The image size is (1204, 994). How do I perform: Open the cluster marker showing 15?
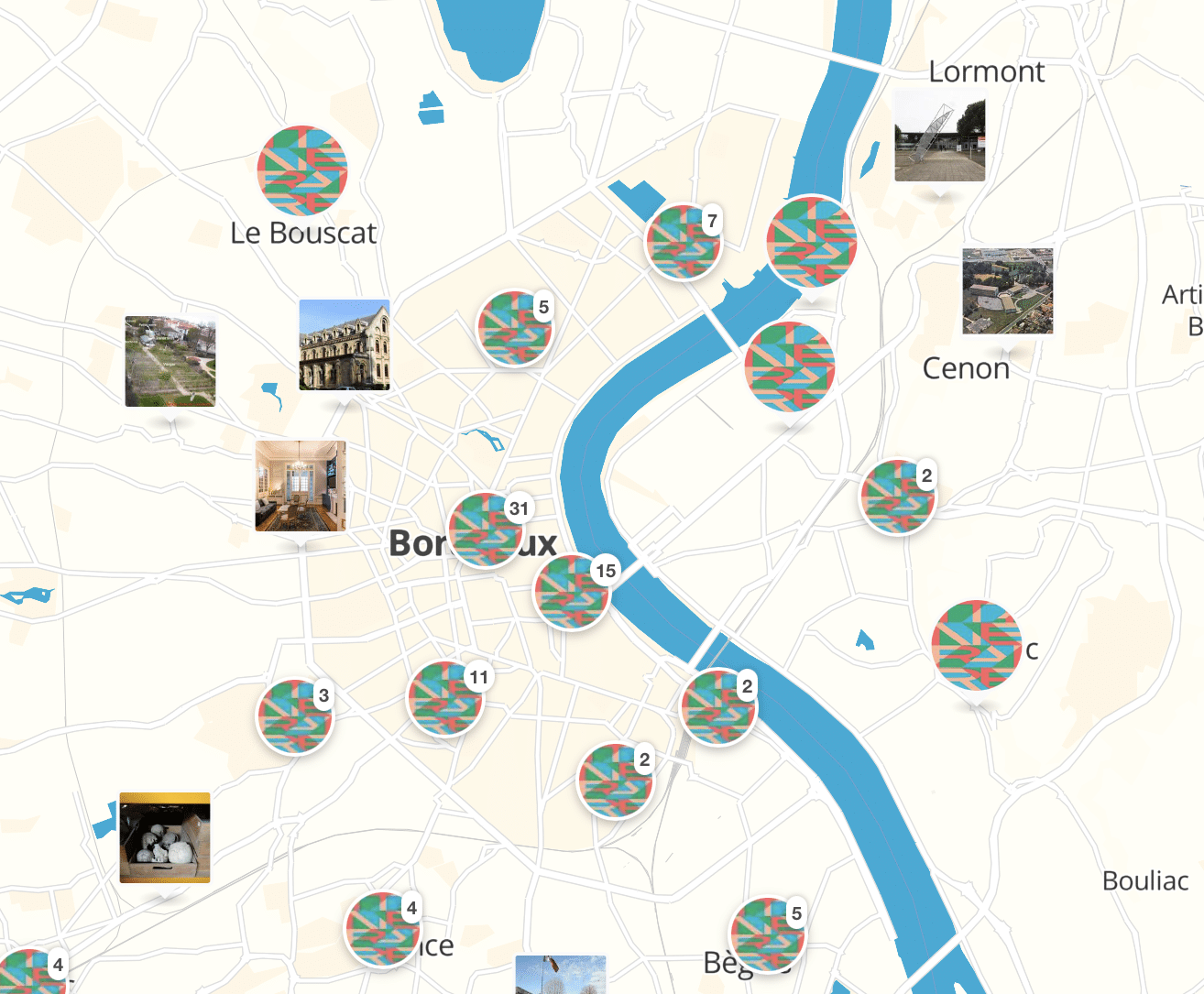click(x=572, y=593)
